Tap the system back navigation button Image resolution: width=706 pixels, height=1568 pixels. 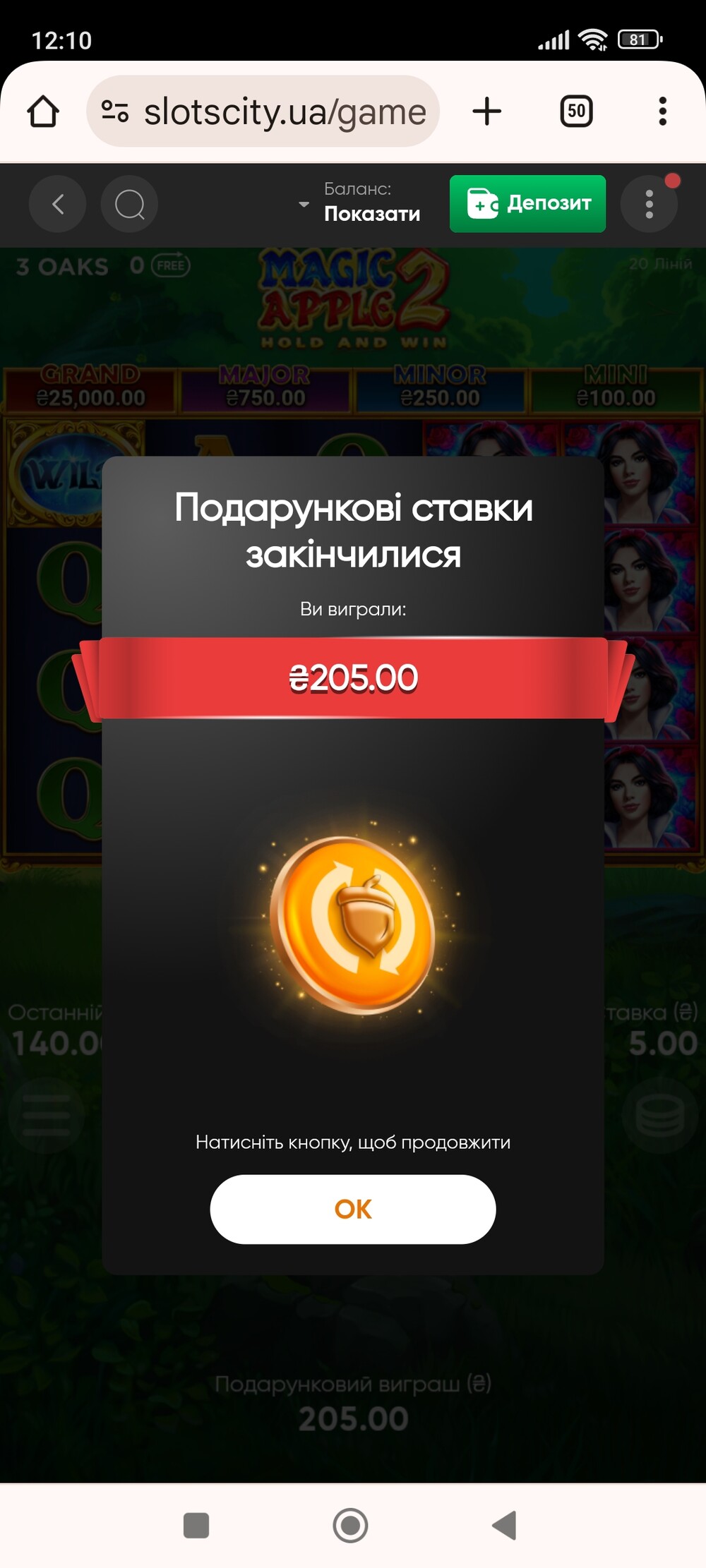[x=505, y=1525]
